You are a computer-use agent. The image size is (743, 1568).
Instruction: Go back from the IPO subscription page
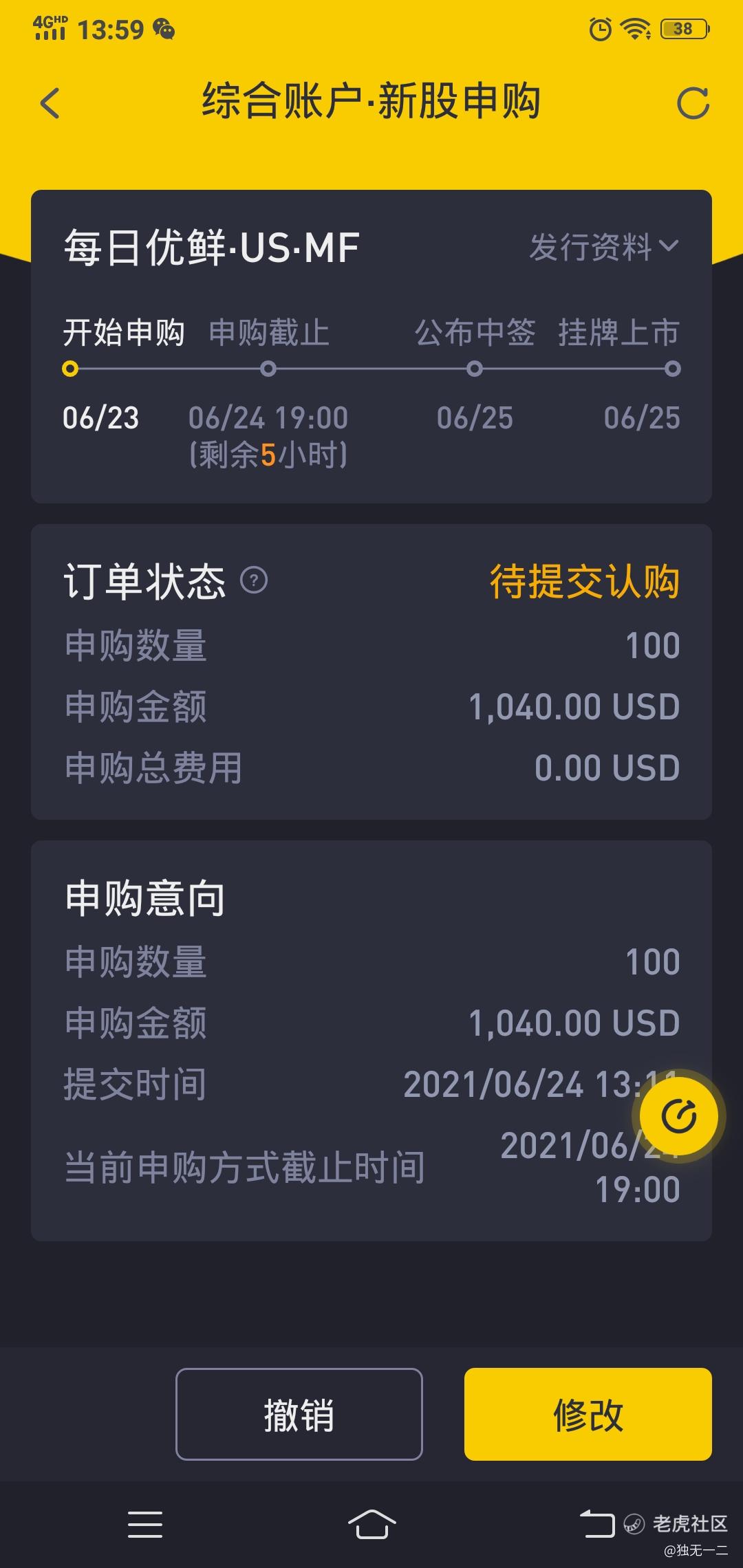point(50,103)
